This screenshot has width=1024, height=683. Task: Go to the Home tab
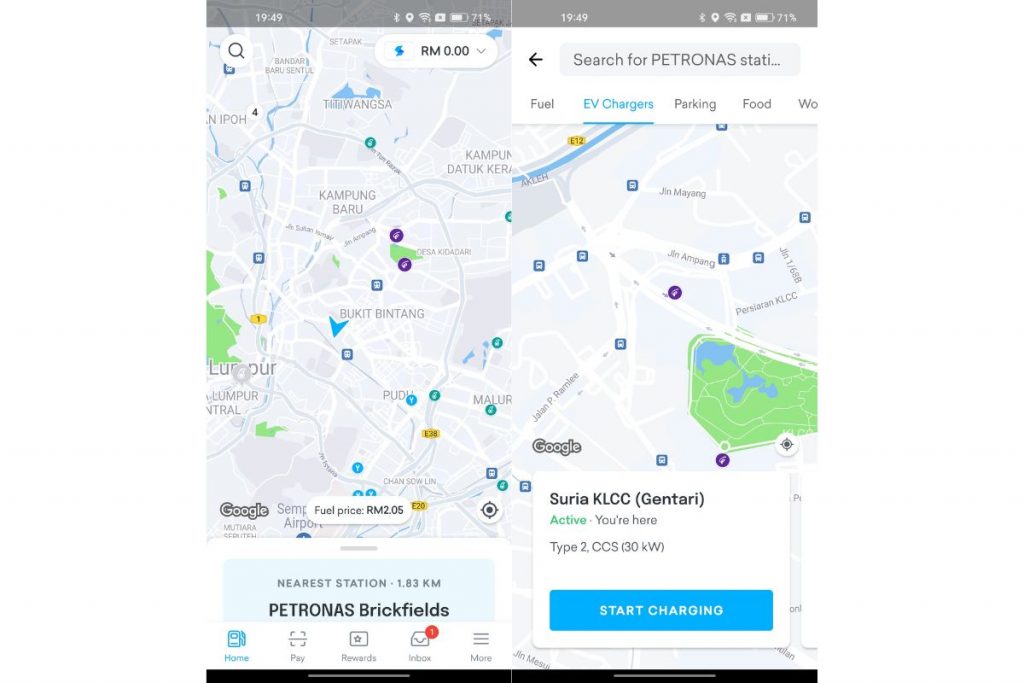click(x=236, y=646)
